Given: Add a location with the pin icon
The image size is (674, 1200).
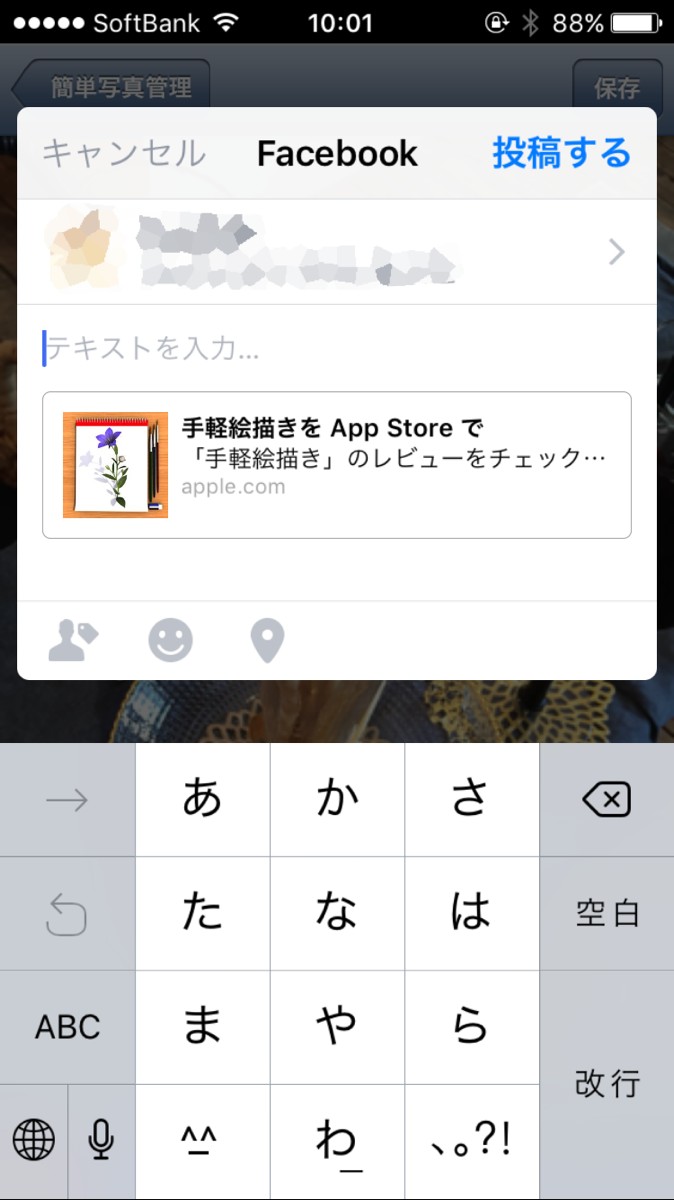Looking at the screenshot, I should 267,640.
